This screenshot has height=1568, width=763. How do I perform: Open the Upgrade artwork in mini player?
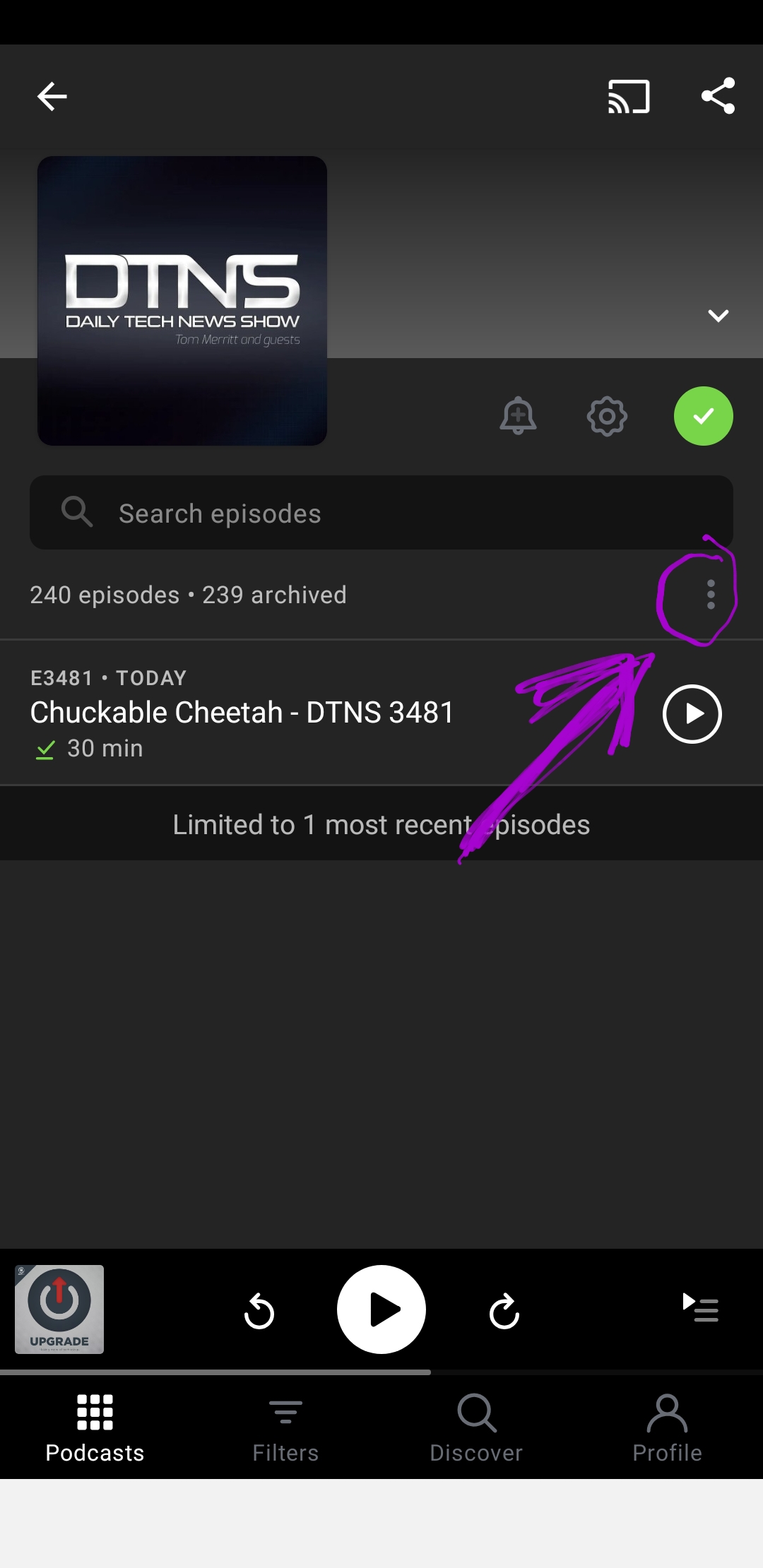tap(59, 1309)
